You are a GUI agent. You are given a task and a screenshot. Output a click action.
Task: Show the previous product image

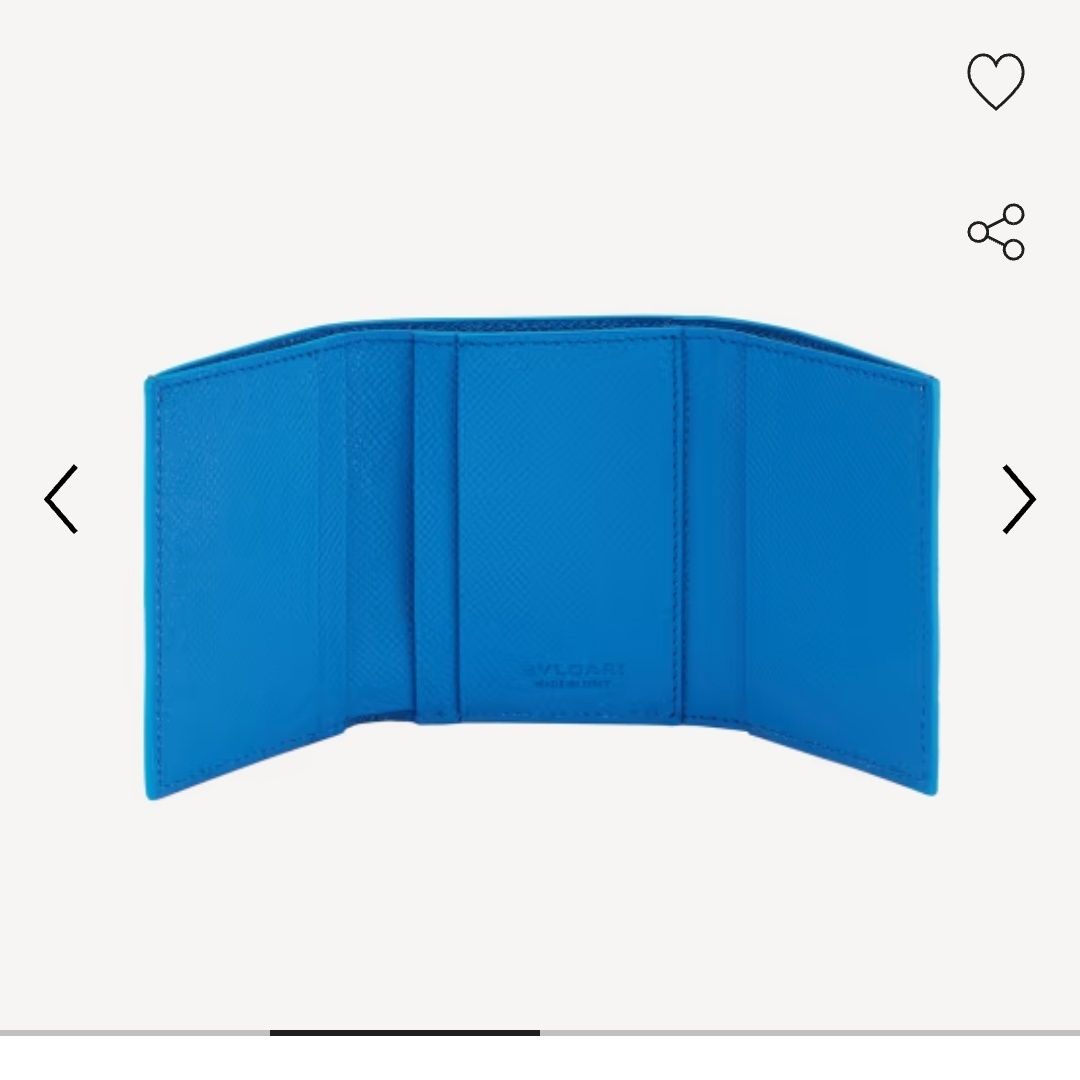pyautogui.click(x=61, y=499)
